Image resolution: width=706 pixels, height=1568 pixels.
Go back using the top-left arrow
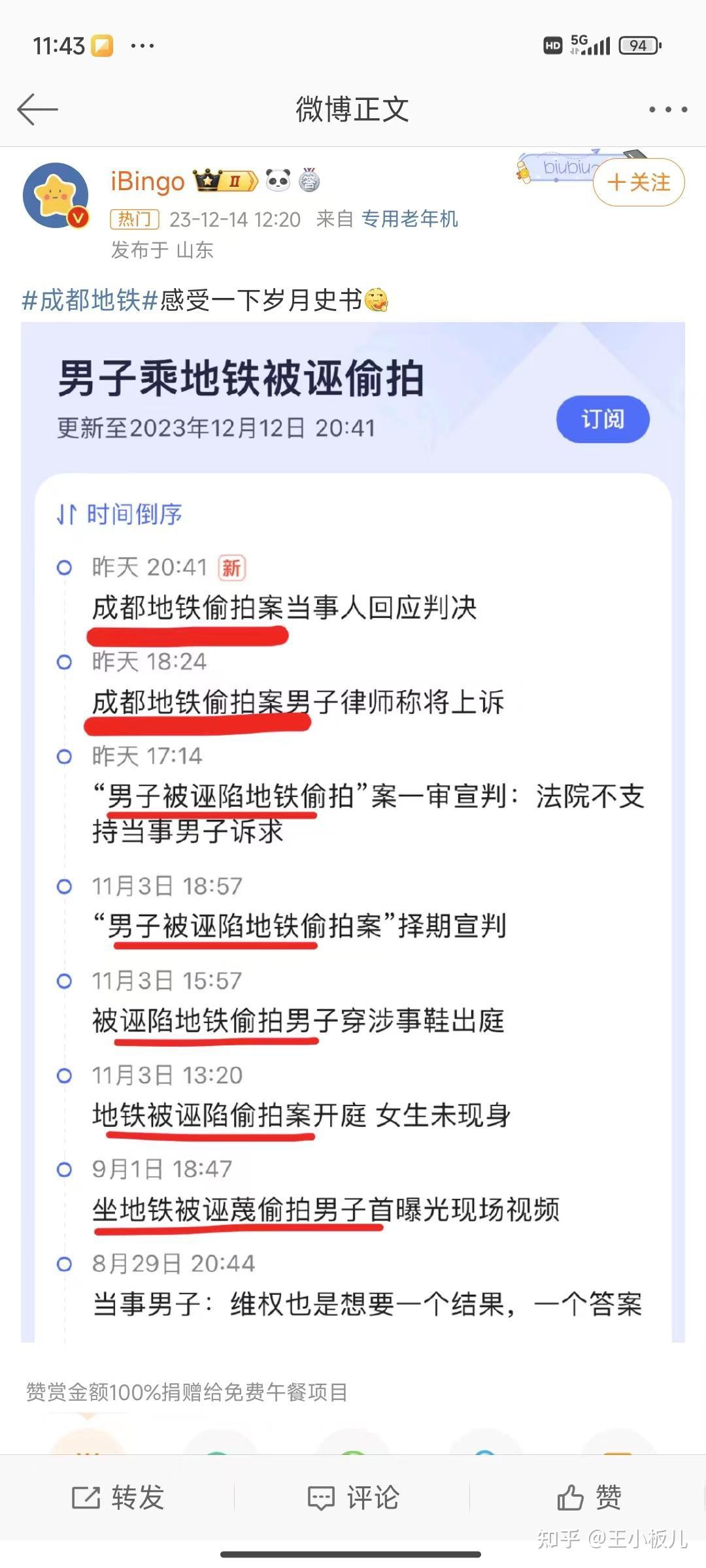(x=38, y=109)
